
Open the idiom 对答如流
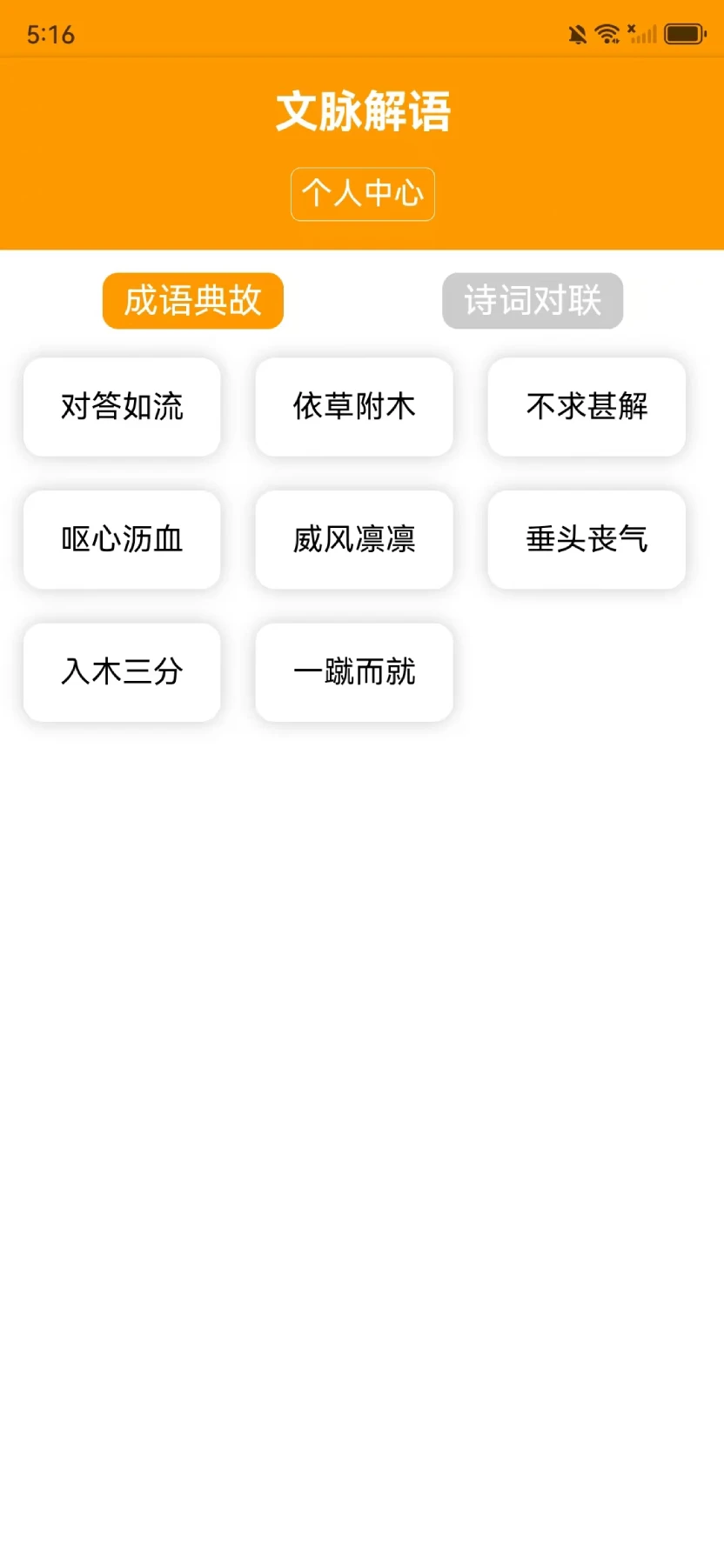pyautogui.click(x=122, y=407)
